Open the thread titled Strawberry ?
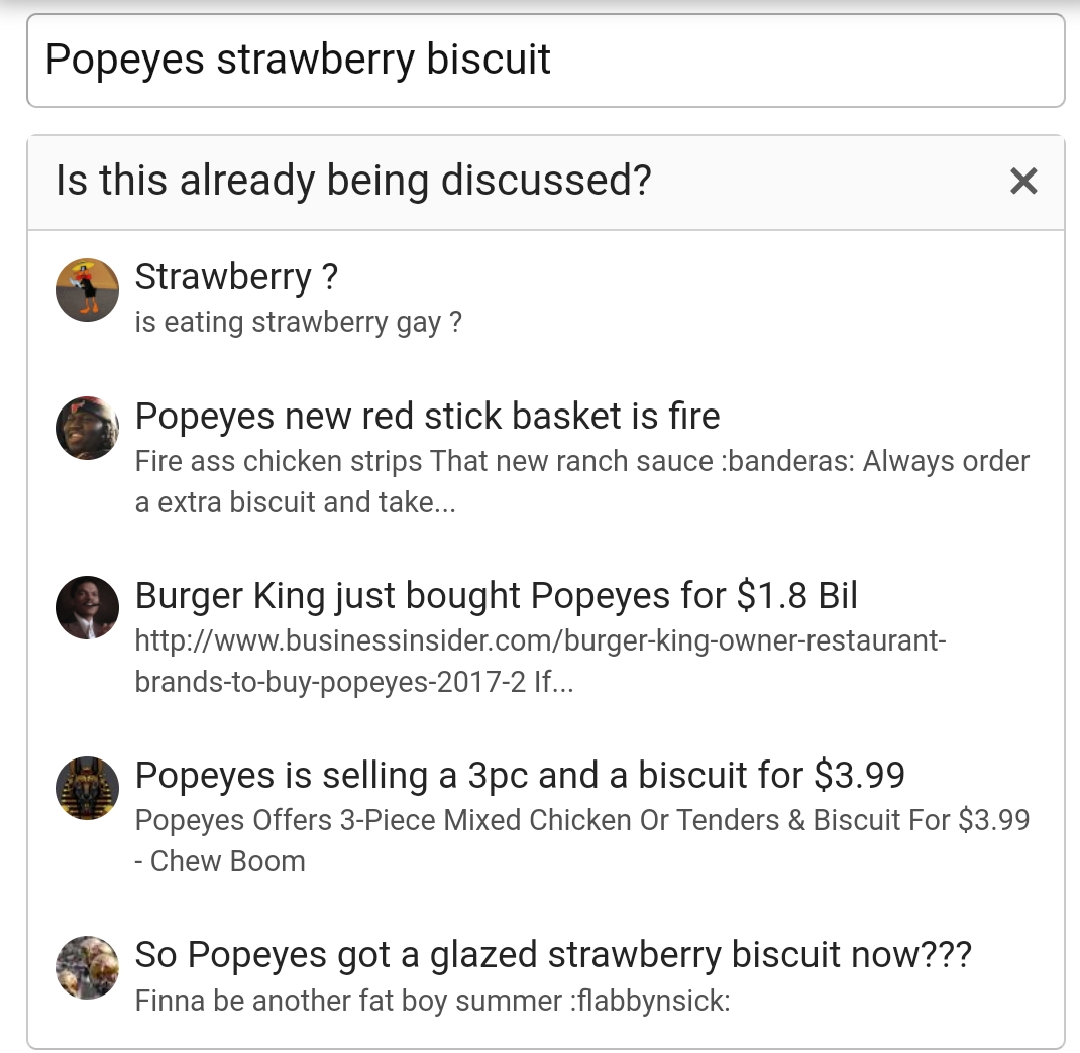 pyautogui.click(x=237, y=277)
